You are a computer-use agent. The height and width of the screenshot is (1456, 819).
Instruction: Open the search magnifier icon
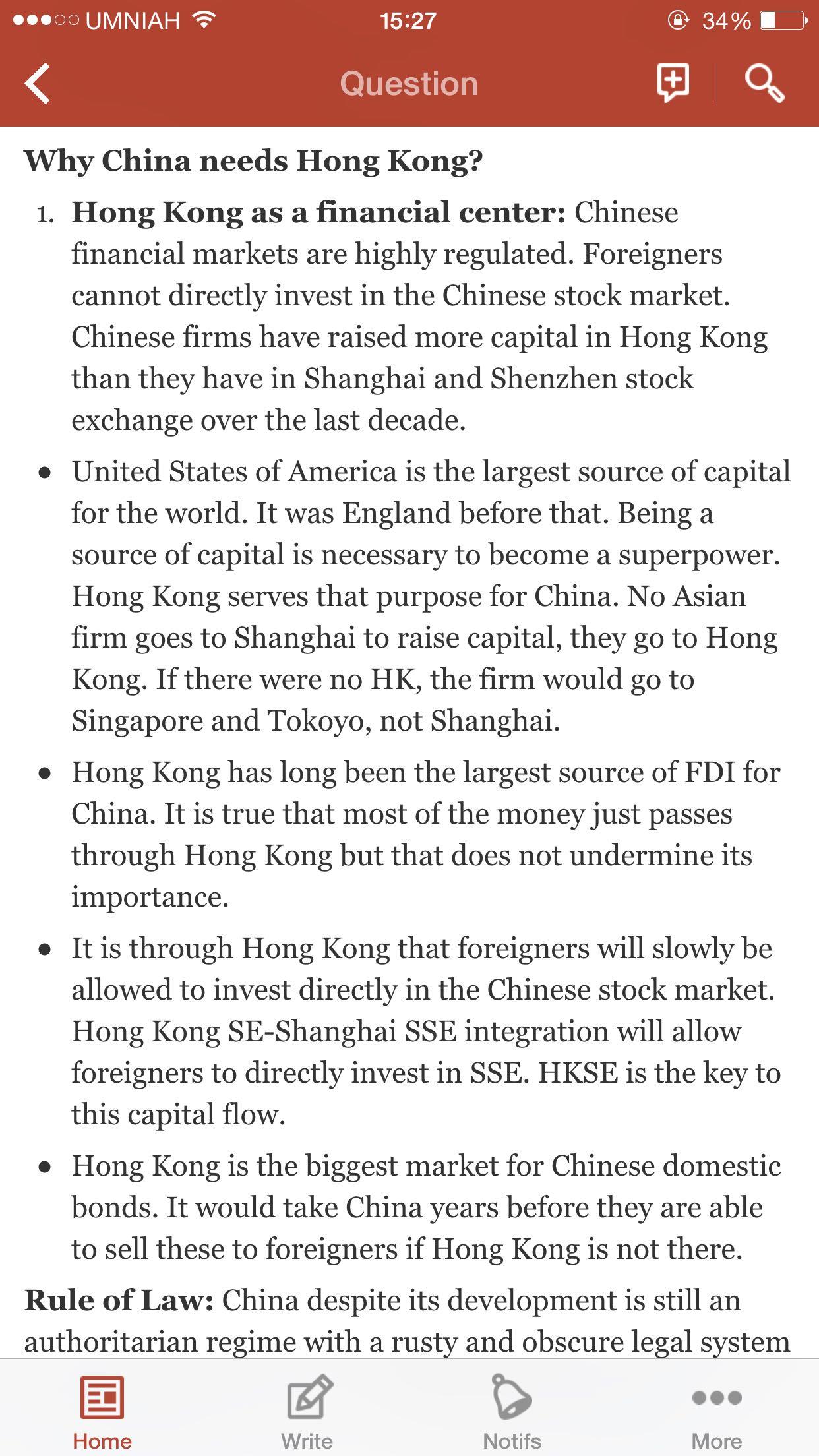coord(764,84)
